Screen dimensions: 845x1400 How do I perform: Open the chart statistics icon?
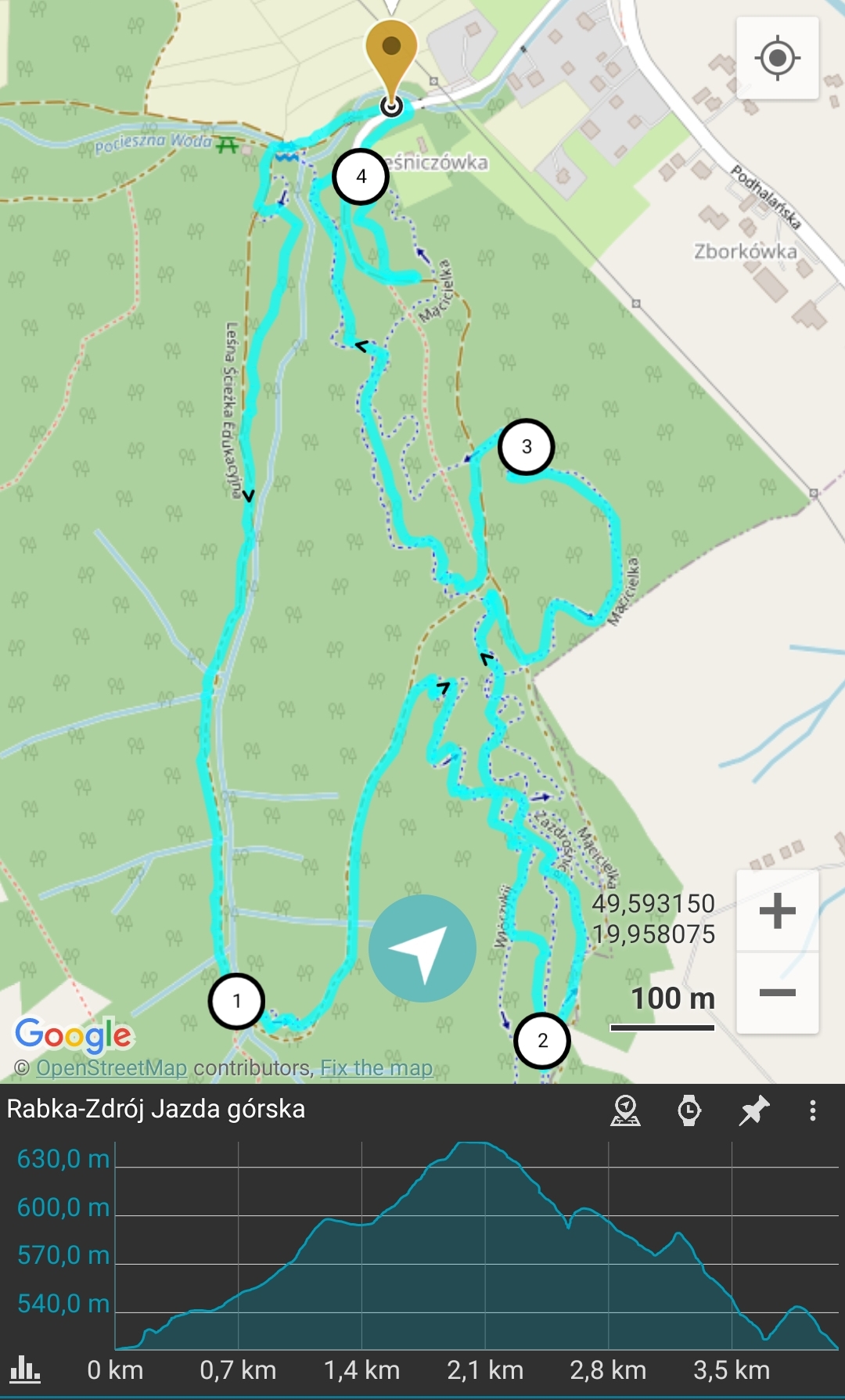point(25,1369)
